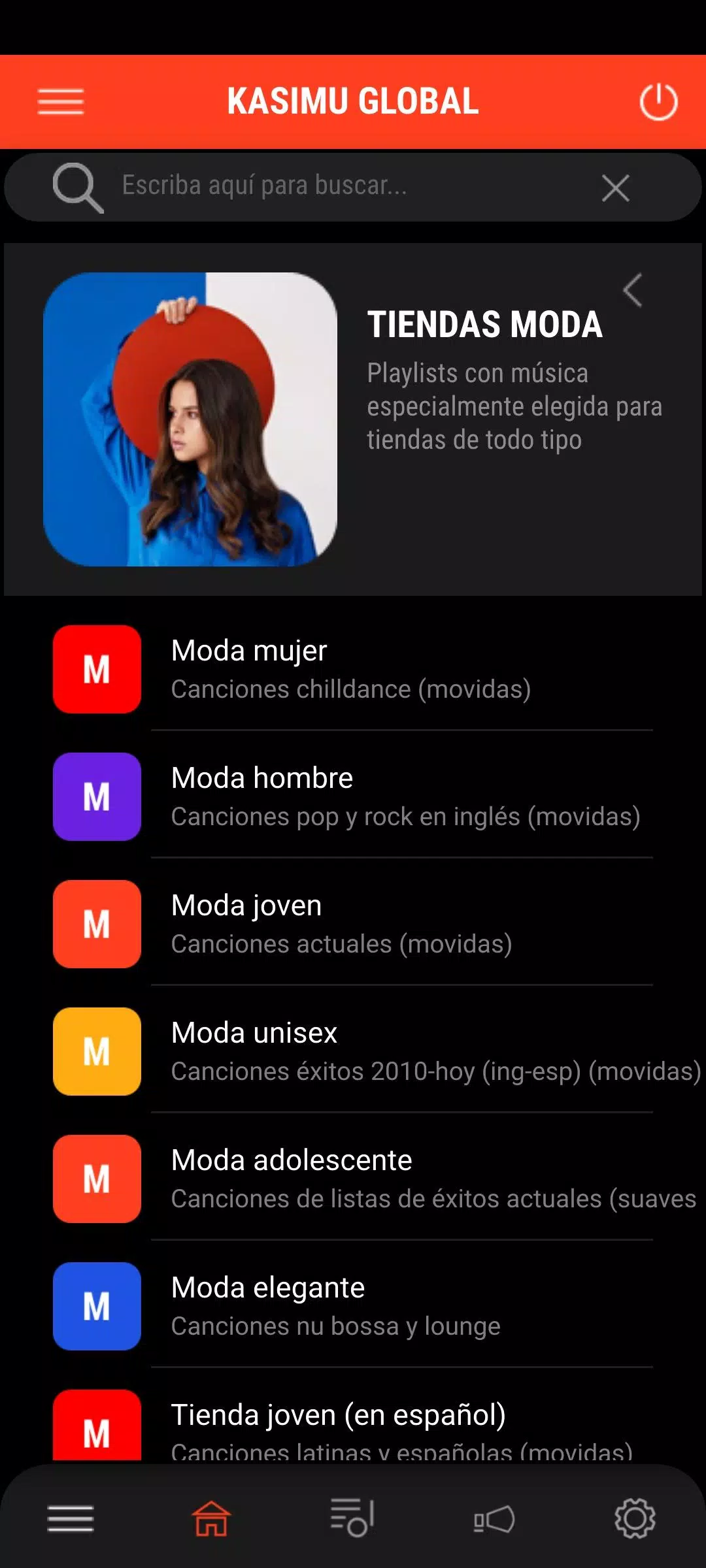Open the hamburger menu in the header
This screenshot has width=706, height=1568.
61,102
